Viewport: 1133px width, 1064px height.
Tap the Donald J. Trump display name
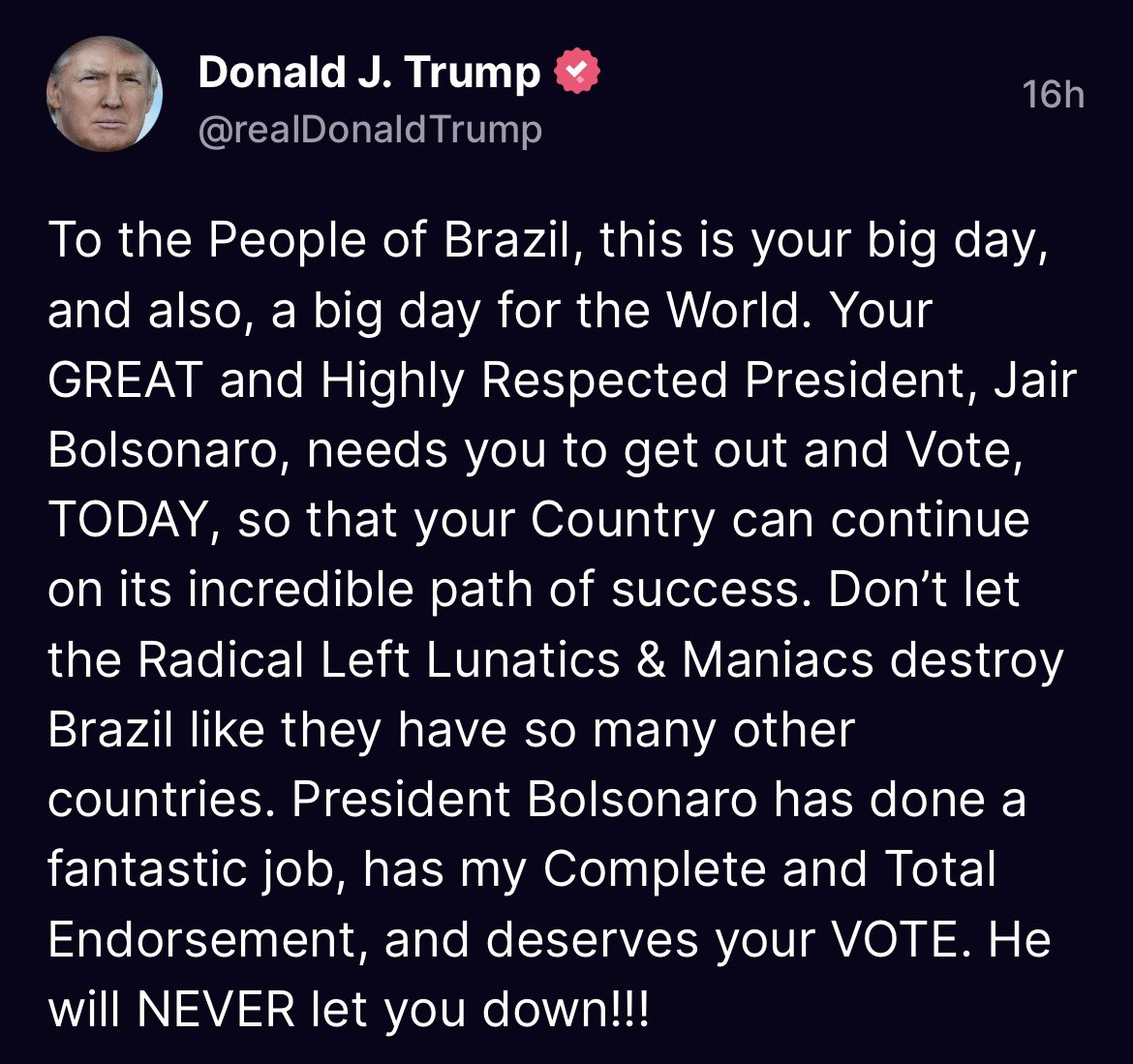coord(369,74)
